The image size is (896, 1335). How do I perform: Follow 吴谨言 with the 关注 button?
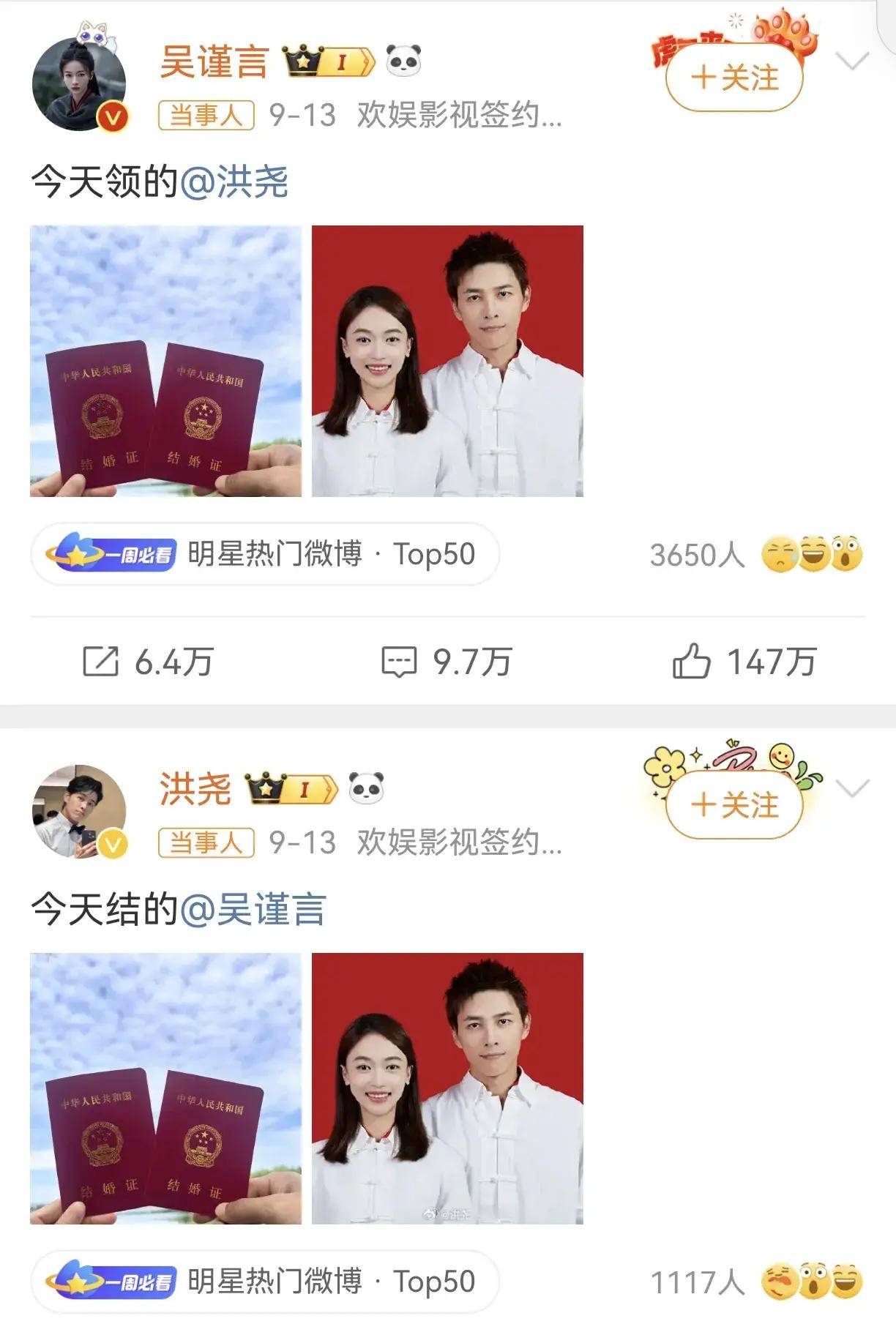pyautogui.click(x=733, y=78)
